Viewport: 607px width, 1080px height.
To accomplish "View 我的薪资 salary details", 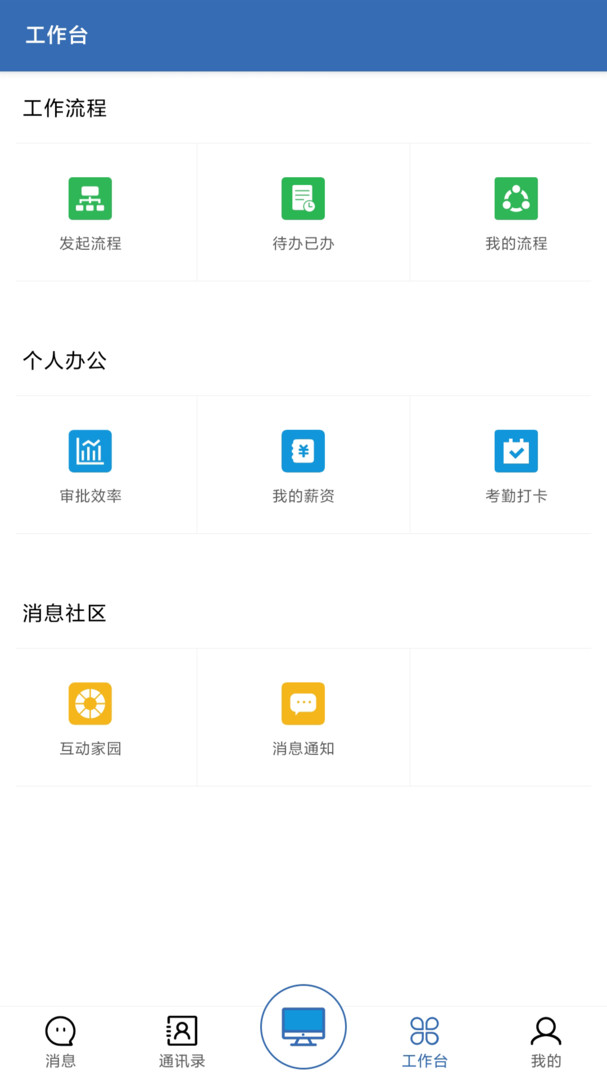I will click(x=303, y=465).
